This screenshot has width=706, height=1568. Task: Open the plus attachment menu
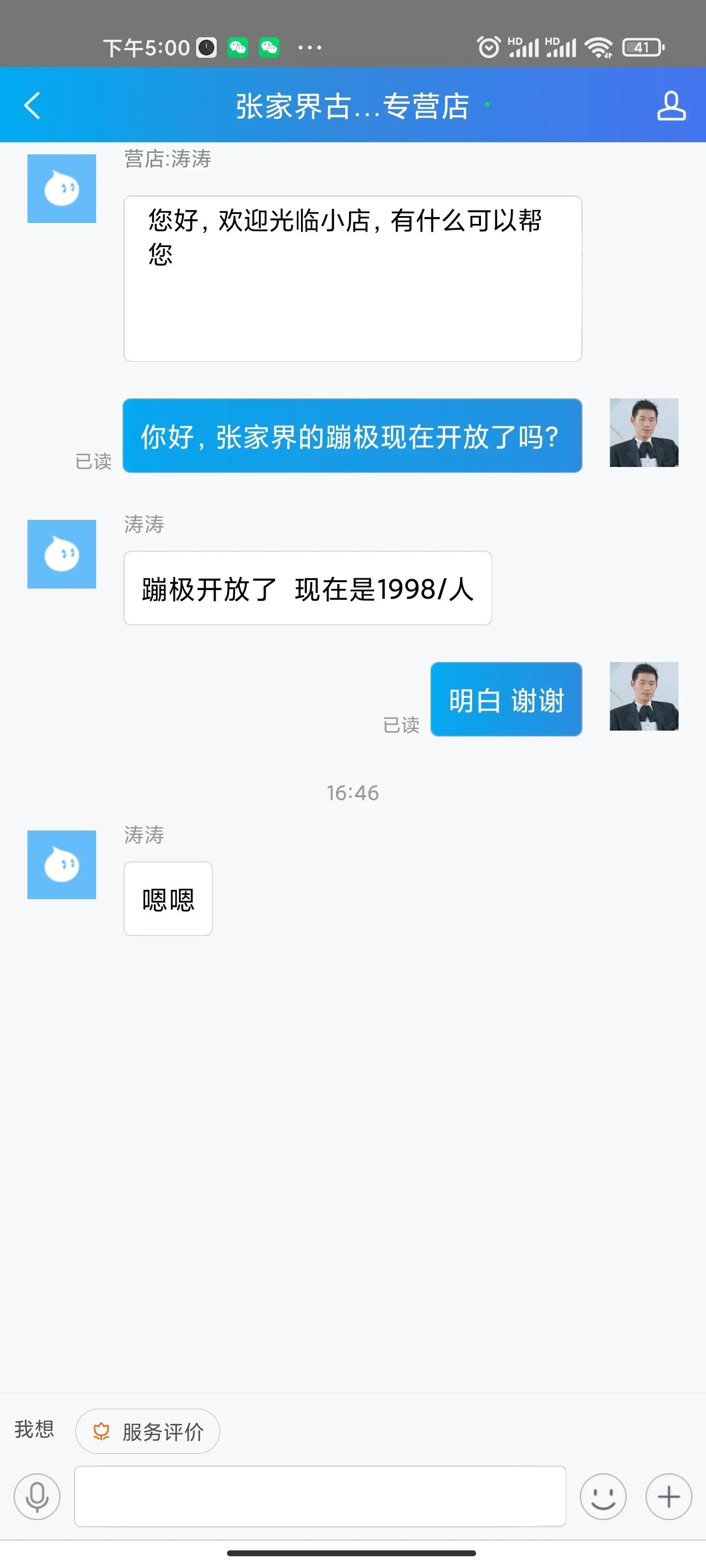(x=668, y=1496)
